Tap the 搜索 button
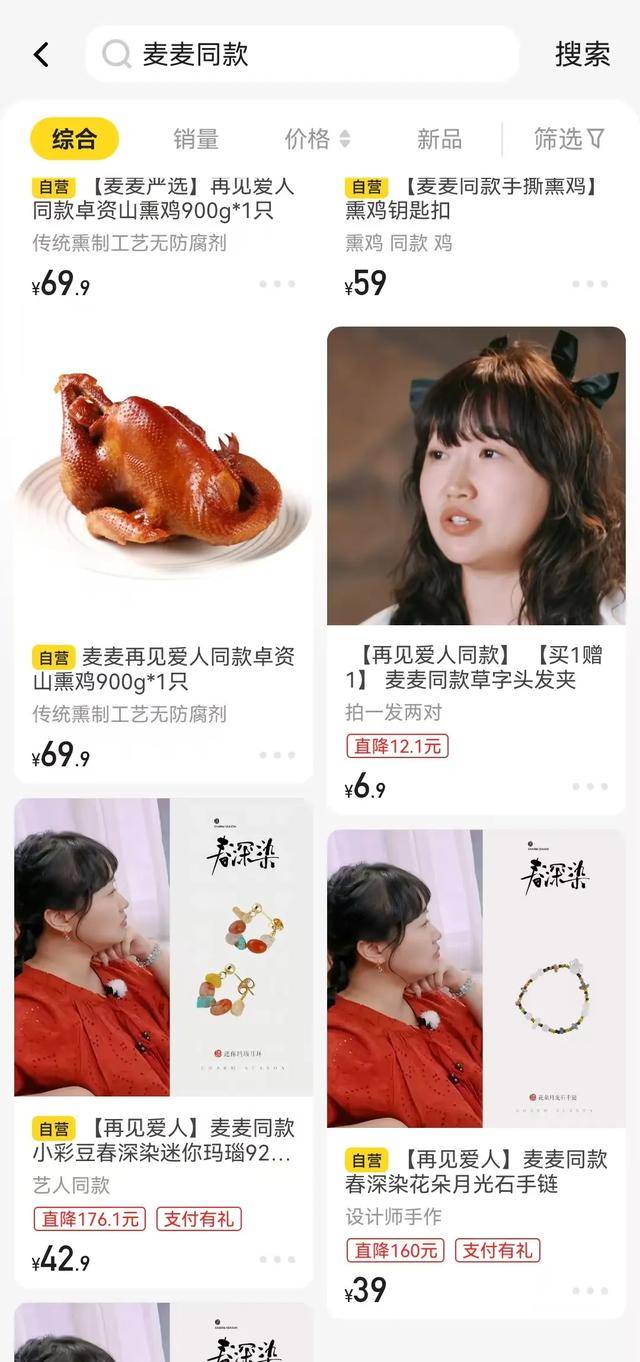Screen dimensions: 640x1362 click(x=582, y=54)
